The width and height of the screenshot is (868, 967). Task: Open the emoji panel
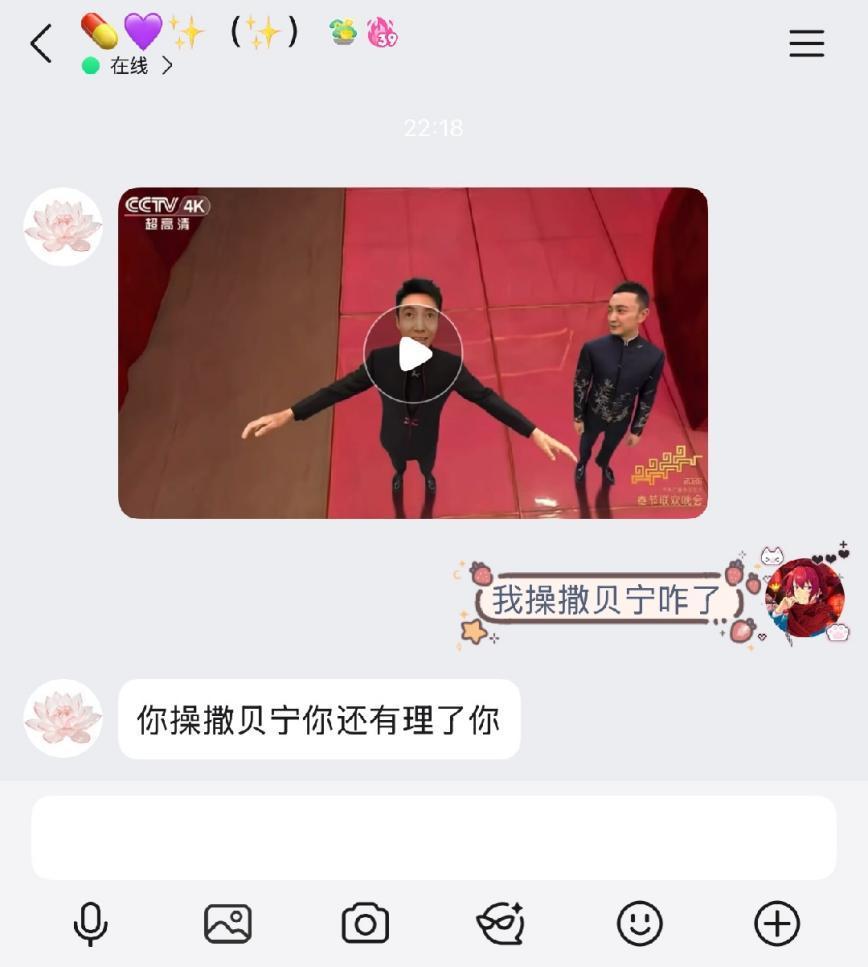tap(640, 923)
